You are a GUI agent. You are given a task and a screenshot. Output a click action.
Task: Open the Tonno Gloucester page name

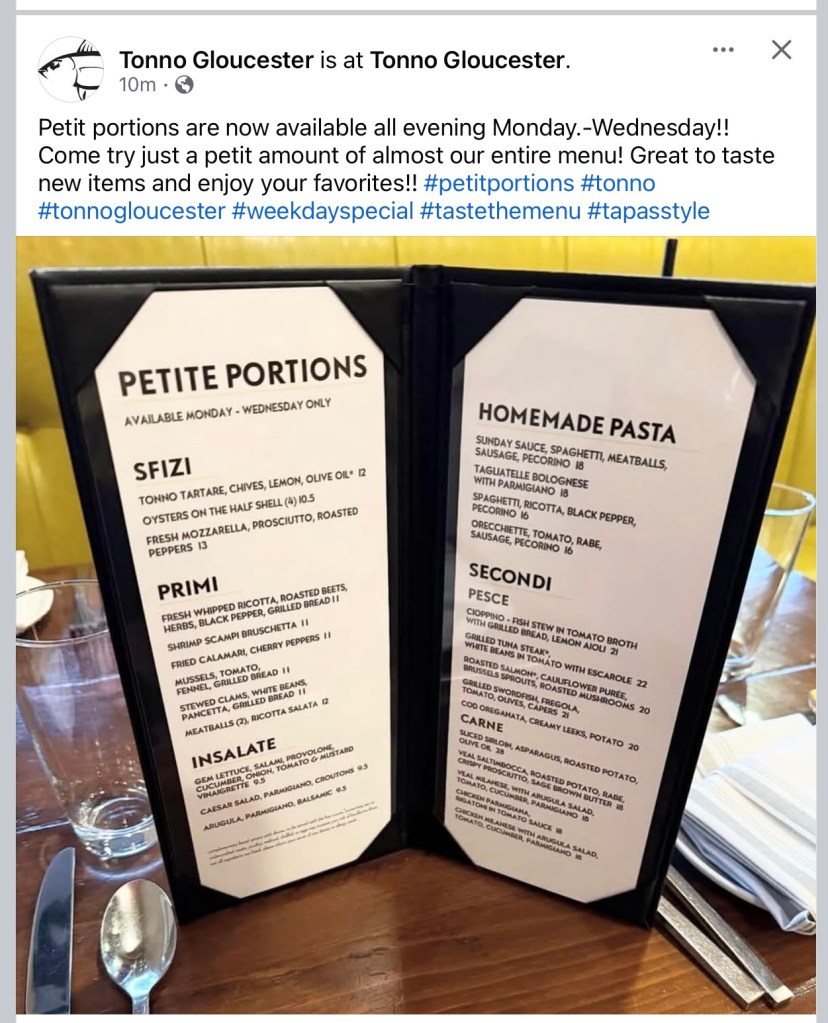tap(216, 59)
